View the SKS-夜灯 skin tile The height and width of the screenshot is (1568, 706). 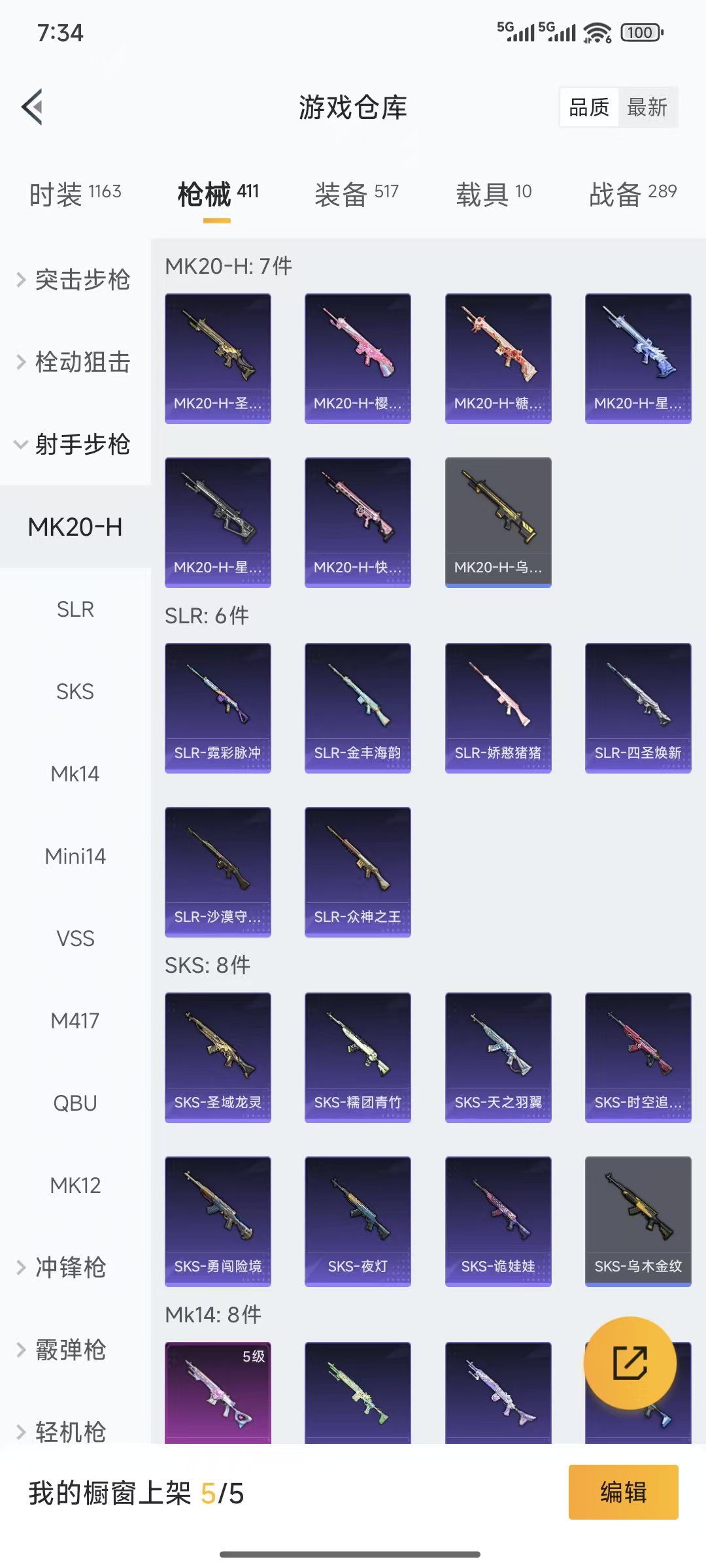point(358,1221)
